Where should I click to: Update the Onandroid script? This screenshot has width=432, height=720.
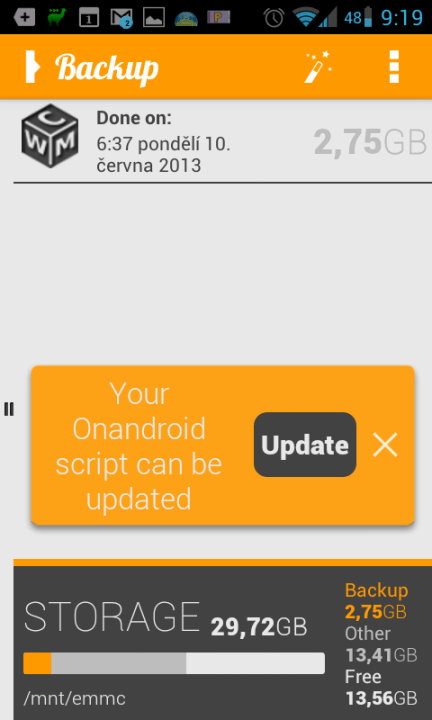[305, 444]
